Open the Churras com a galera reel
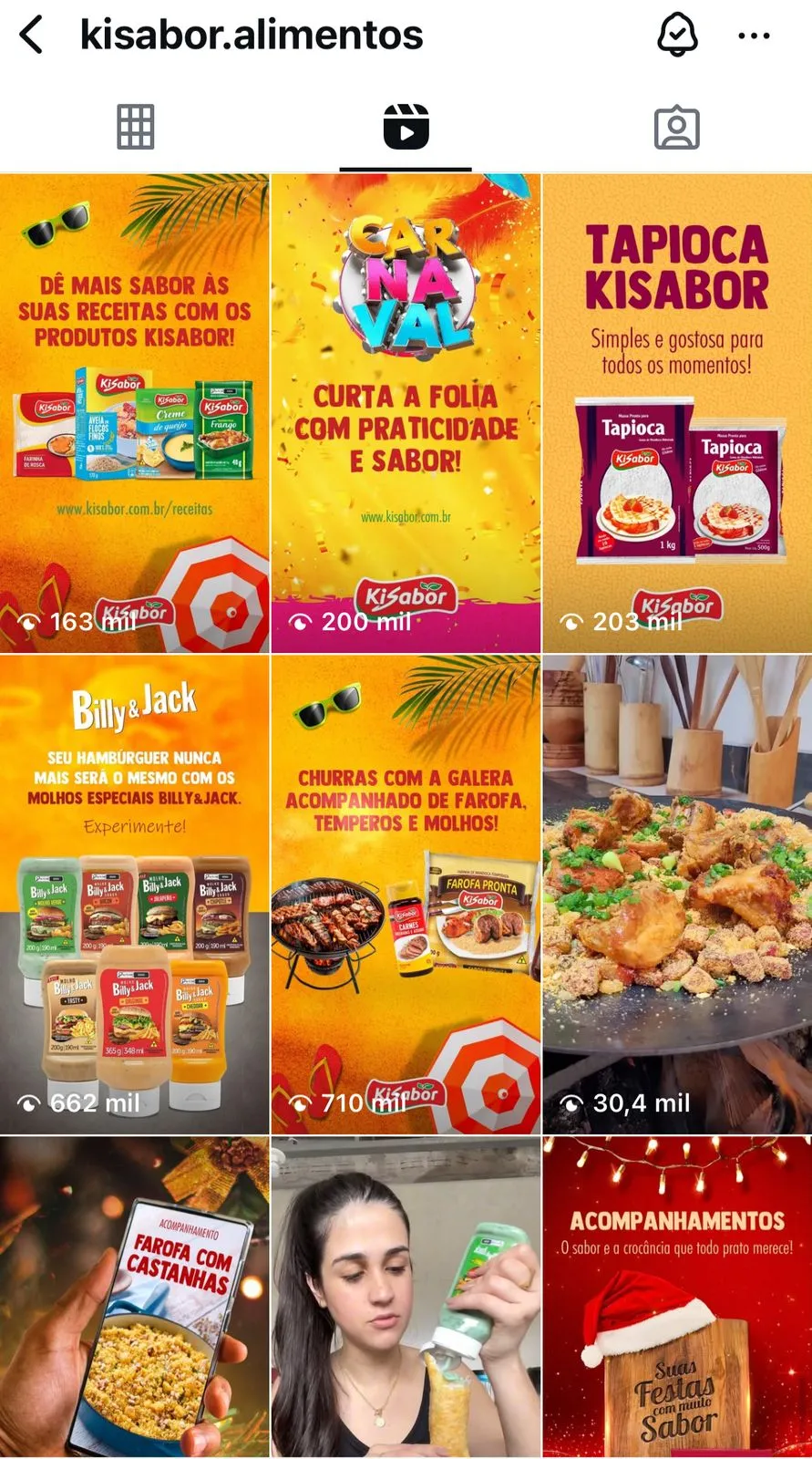The width and height of the screenshot is (812, 1459). click(x=406, y=895)
